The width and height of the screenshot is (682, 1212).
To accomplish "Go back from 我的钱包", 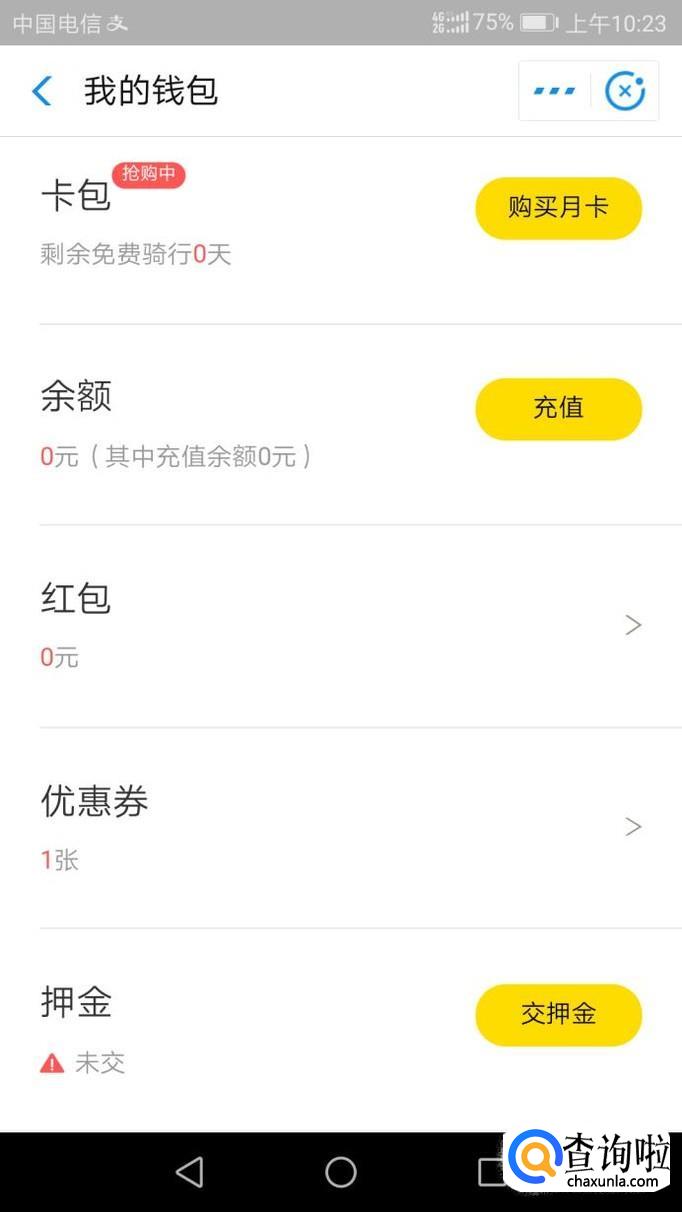I will [x=42, y=91].
